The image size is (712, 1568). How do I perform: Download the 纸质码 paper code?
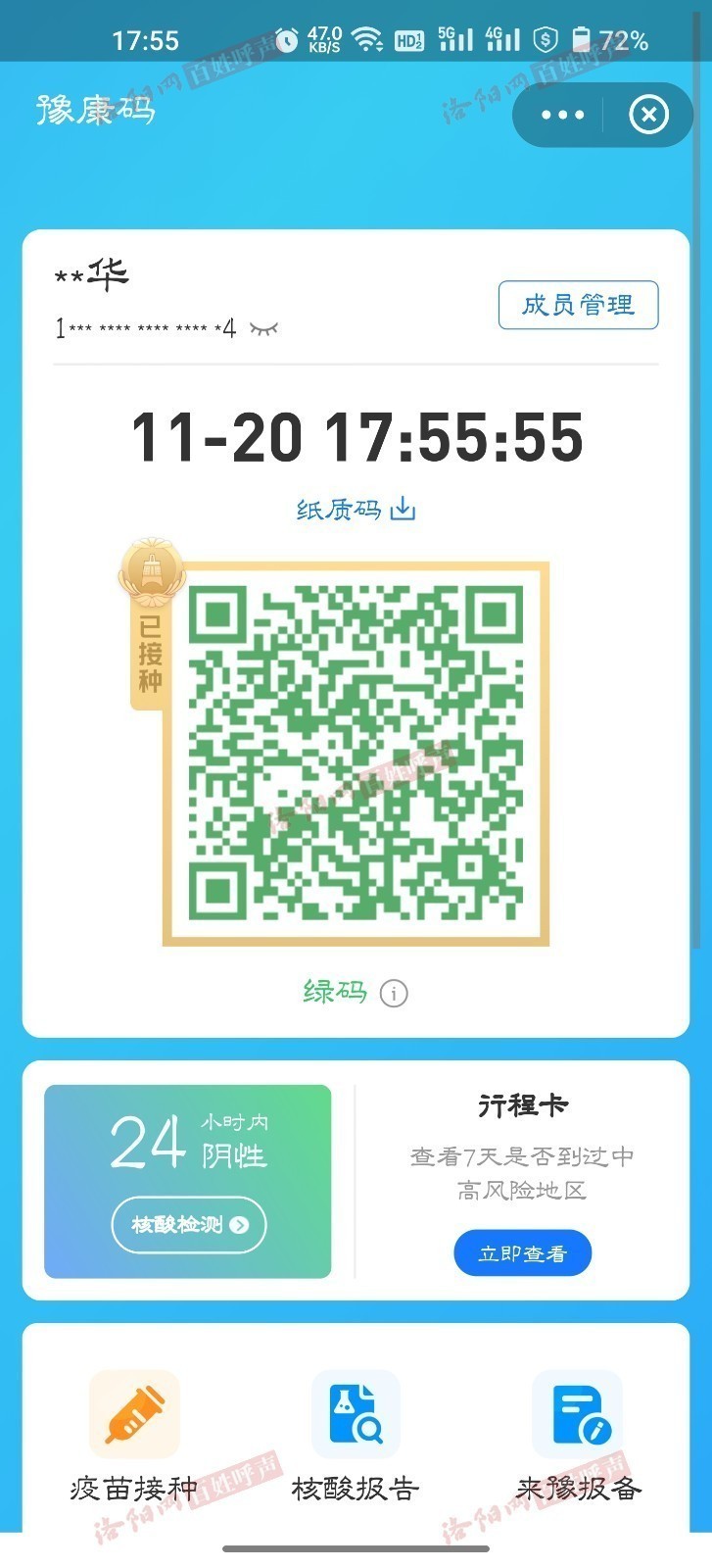356,510
